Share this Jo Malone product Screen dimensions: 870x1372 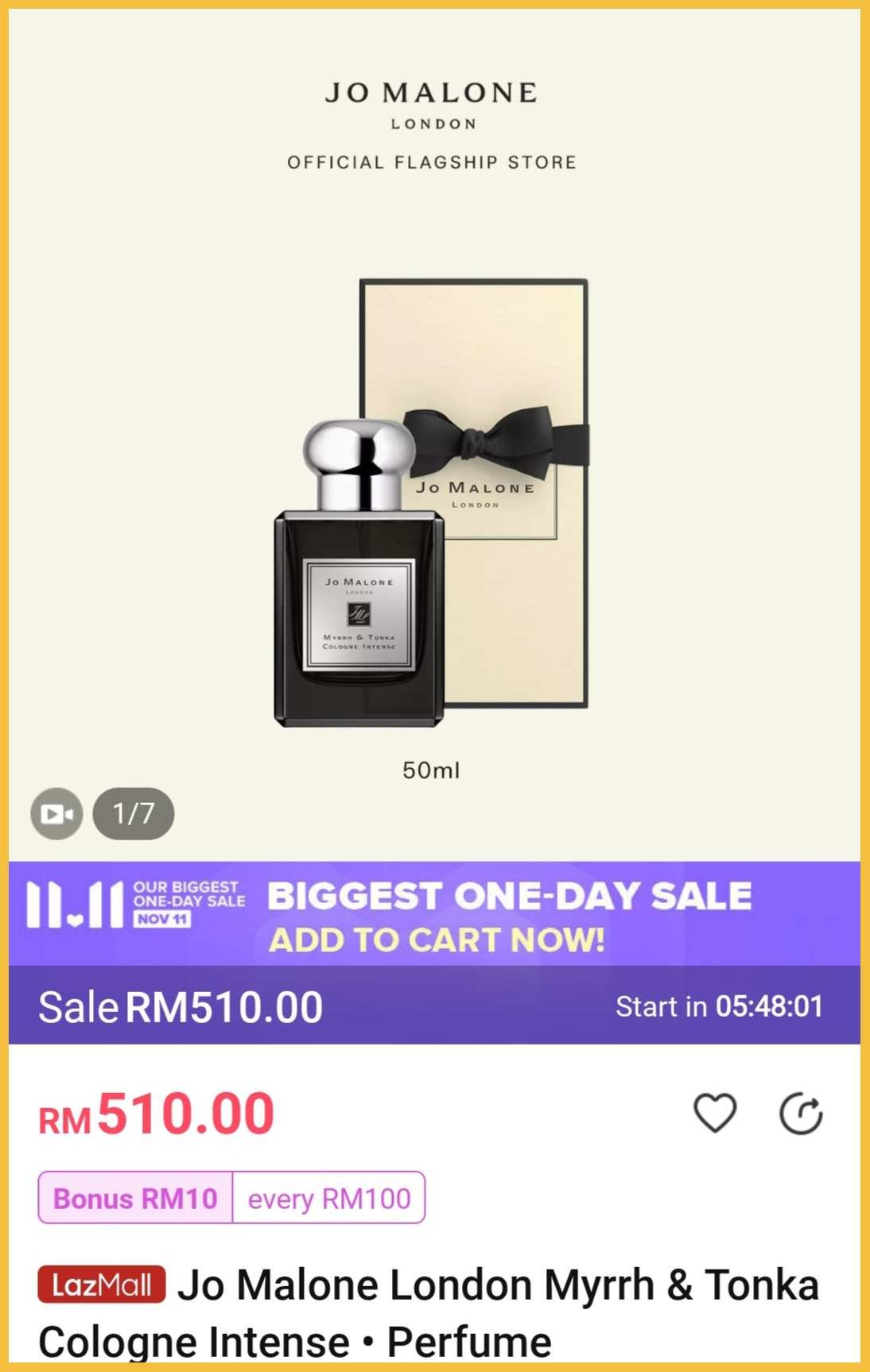click(800, 1113)
